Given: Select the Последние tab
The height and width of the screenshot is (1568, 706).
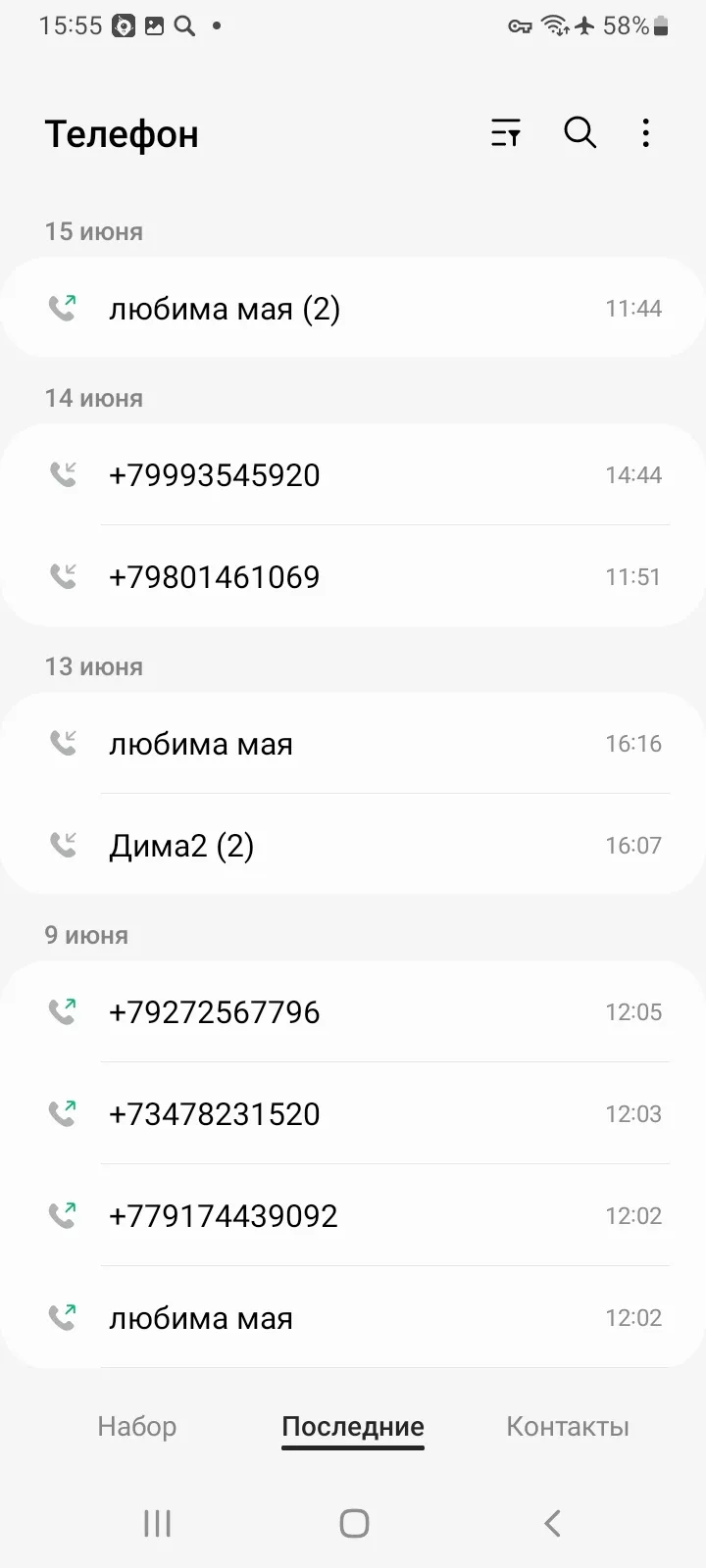Looking at the screenshot, I should pos(352,1427).
